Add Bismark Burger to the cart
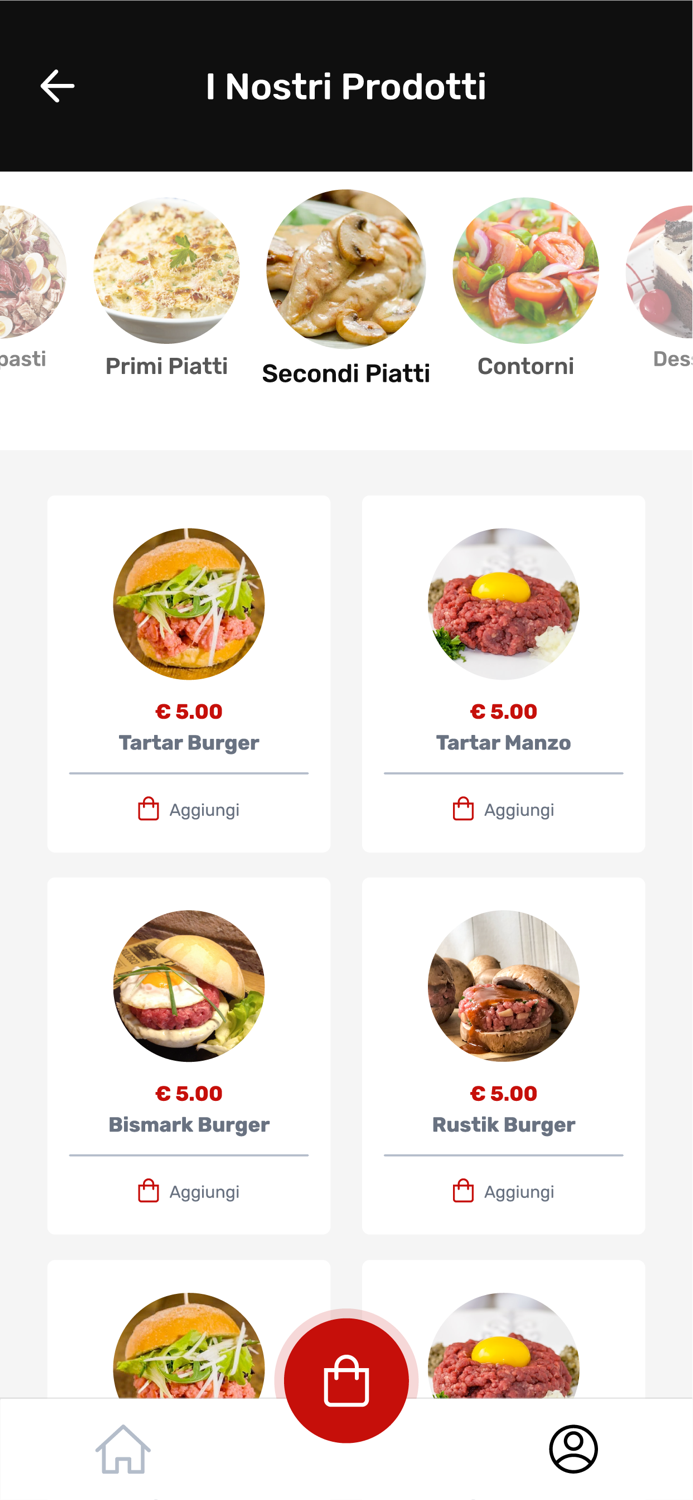This screenshot has width=693, height=1500. [x=189, y=1192]
